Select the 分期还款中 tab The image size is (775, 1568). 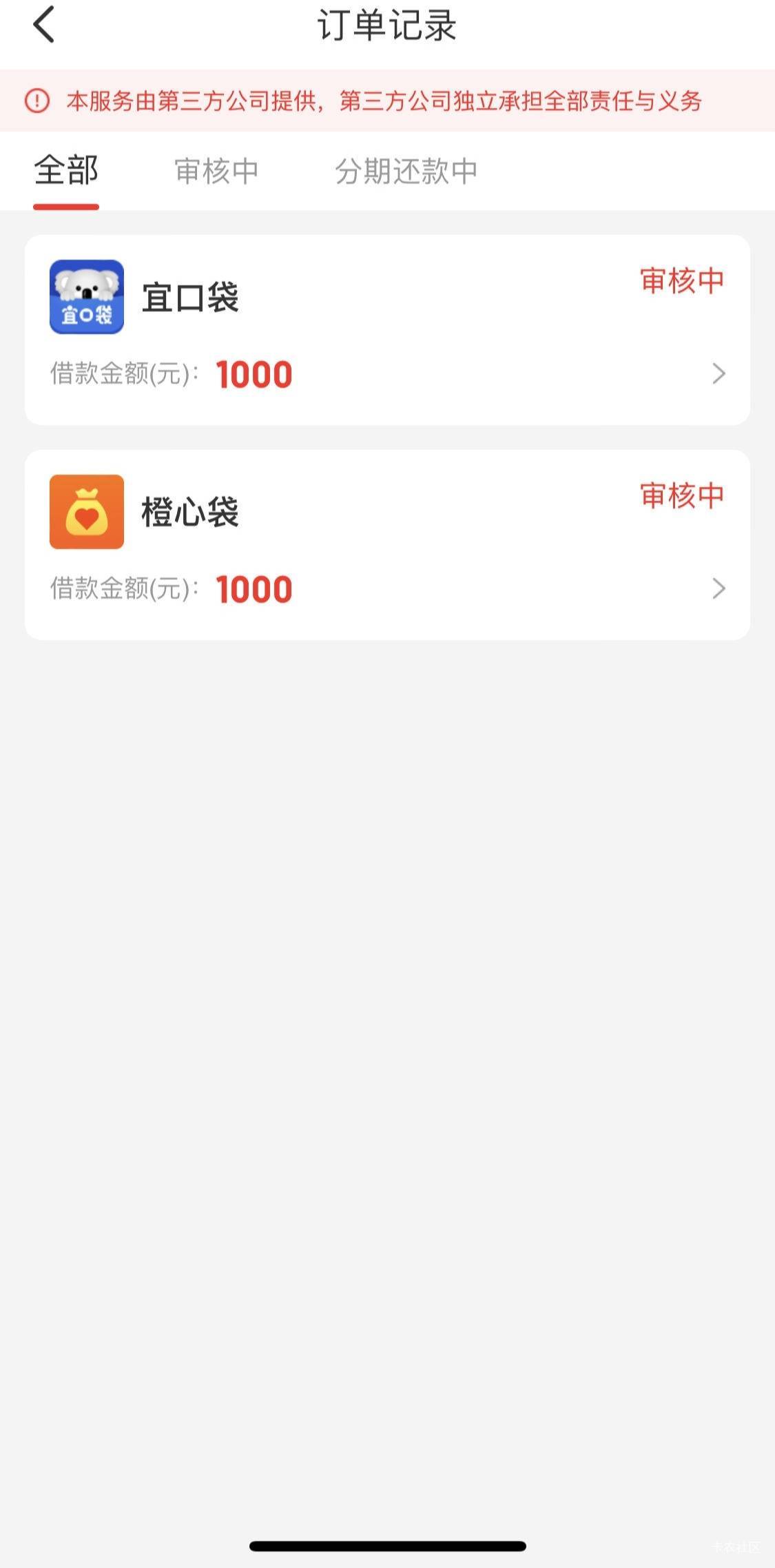406,171
